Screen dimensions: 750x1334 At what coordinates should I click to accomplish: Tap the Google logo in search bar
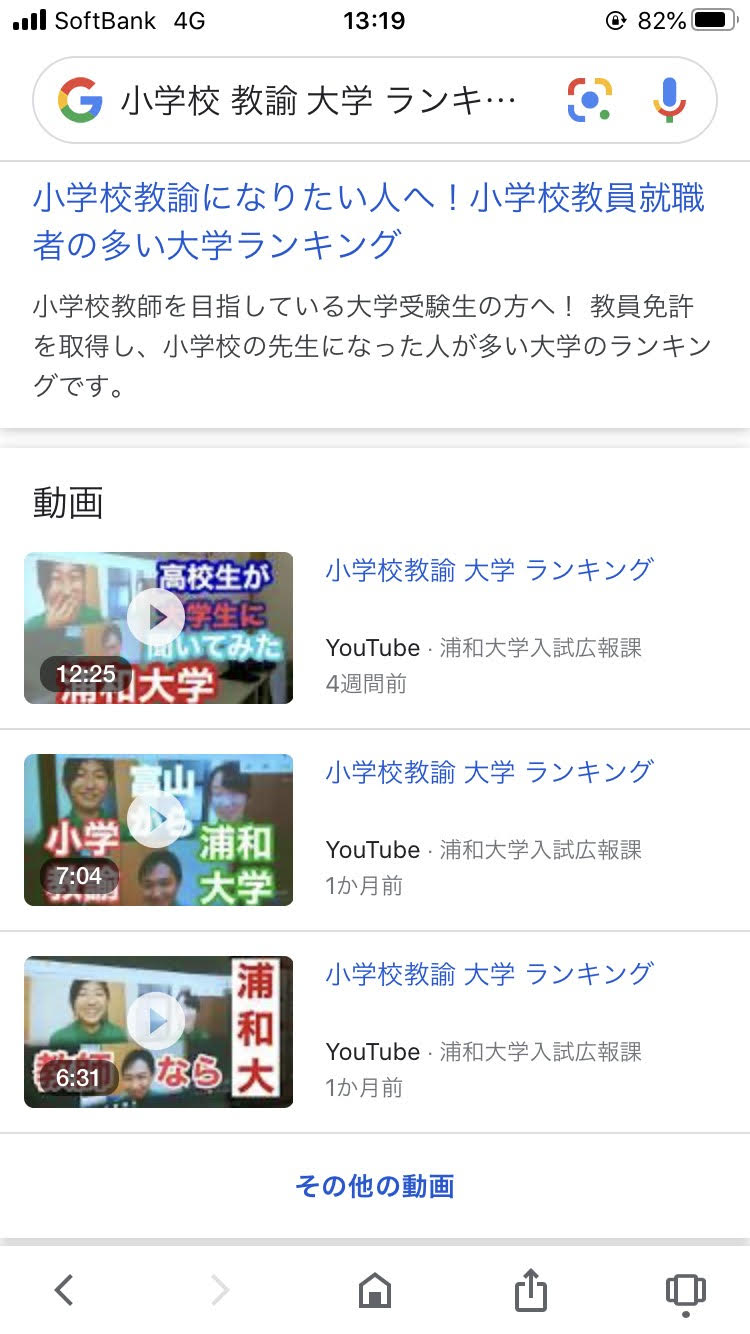80,100
